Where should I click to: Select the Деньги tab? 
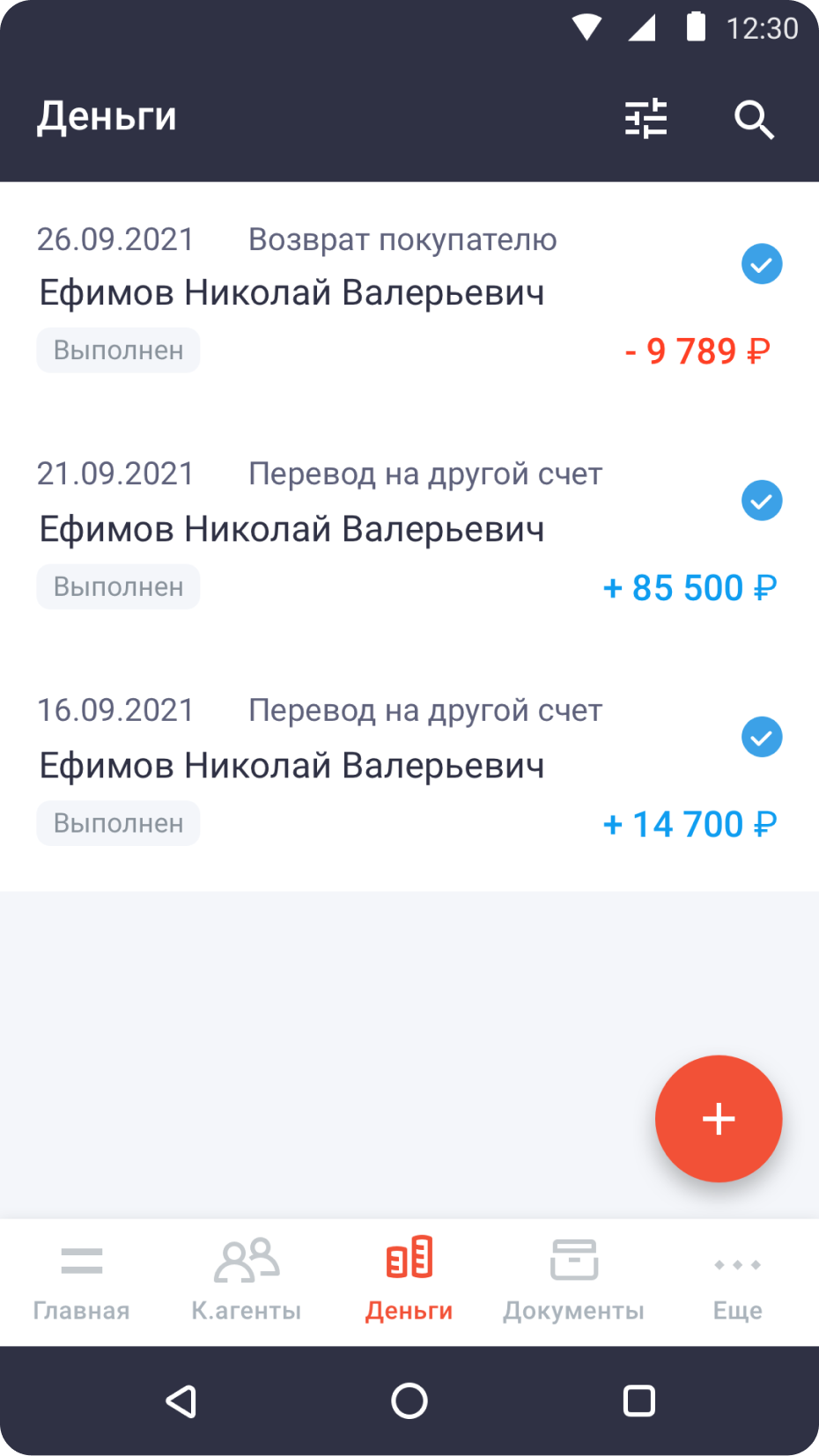point(409,1281)
